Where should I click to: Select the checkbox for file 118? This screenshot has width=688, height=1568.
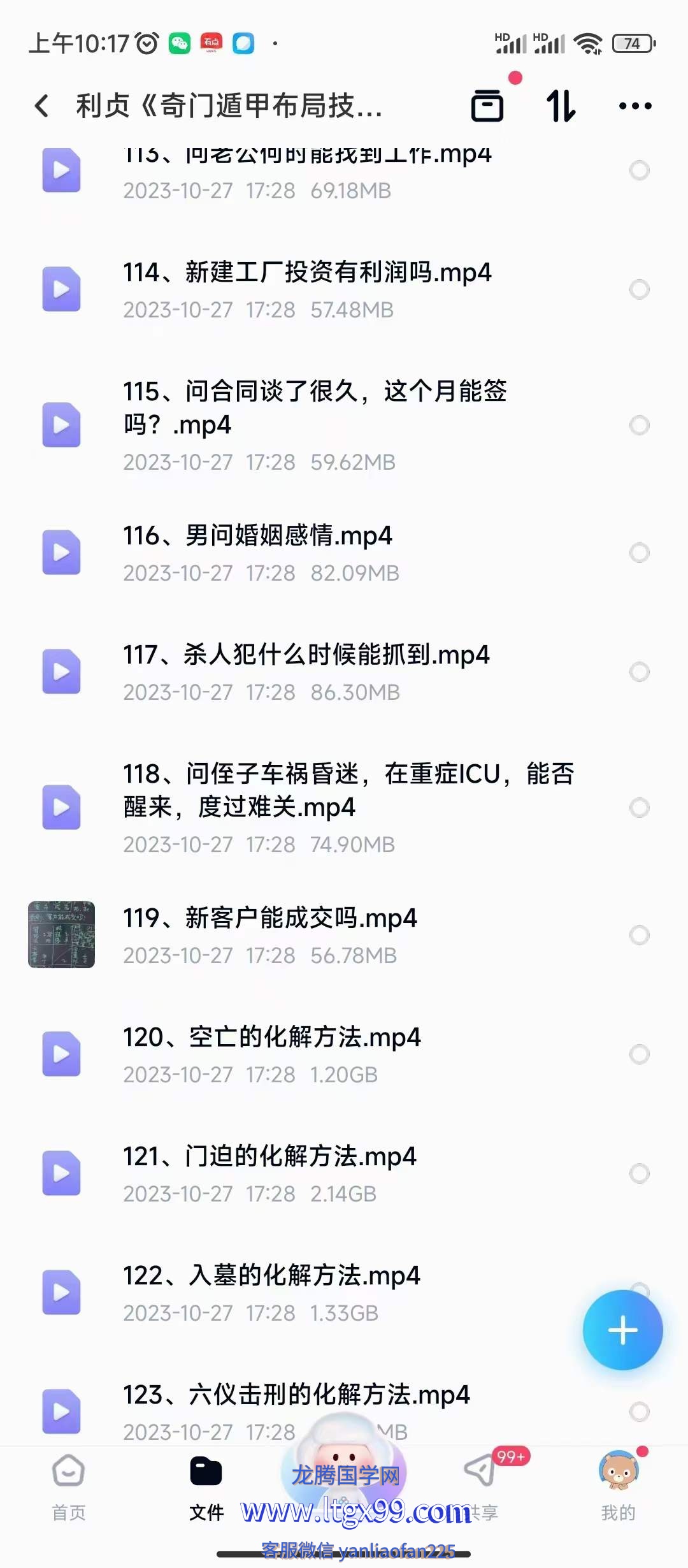pos(639,808)
